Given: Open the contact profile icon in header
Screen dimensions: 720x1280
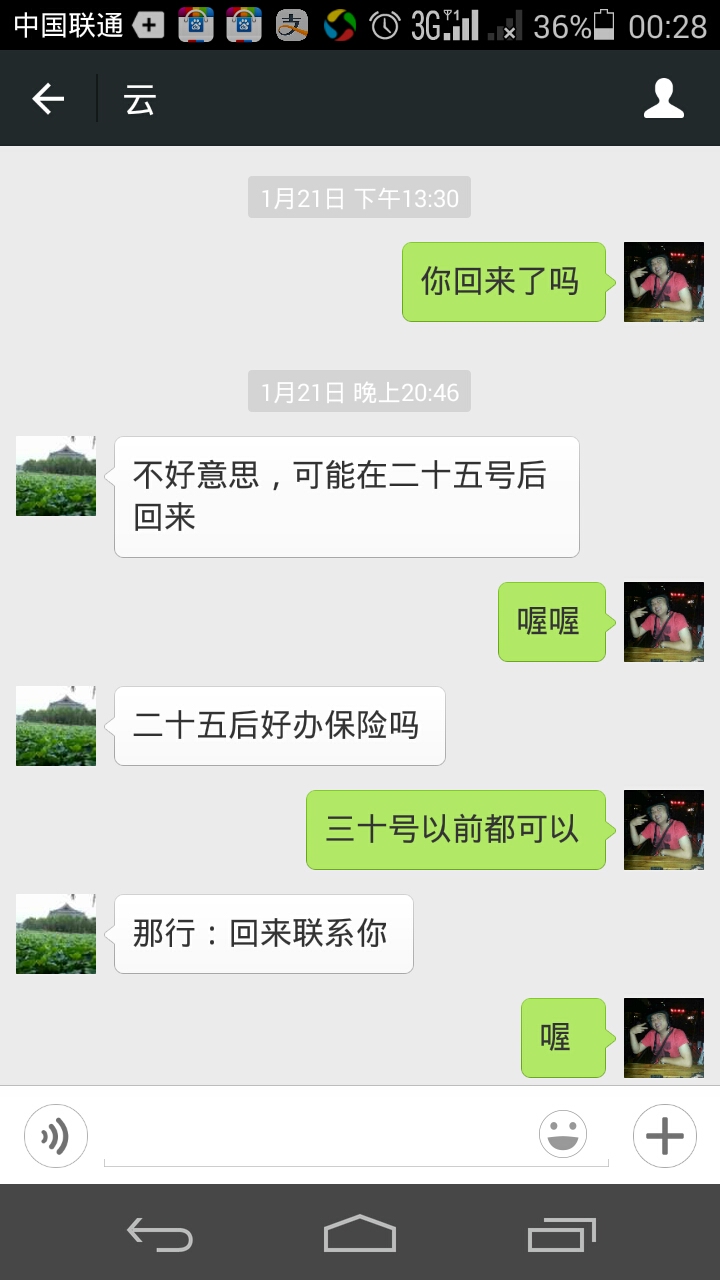Looking at the screenshot, I should [x=664, y=99].
